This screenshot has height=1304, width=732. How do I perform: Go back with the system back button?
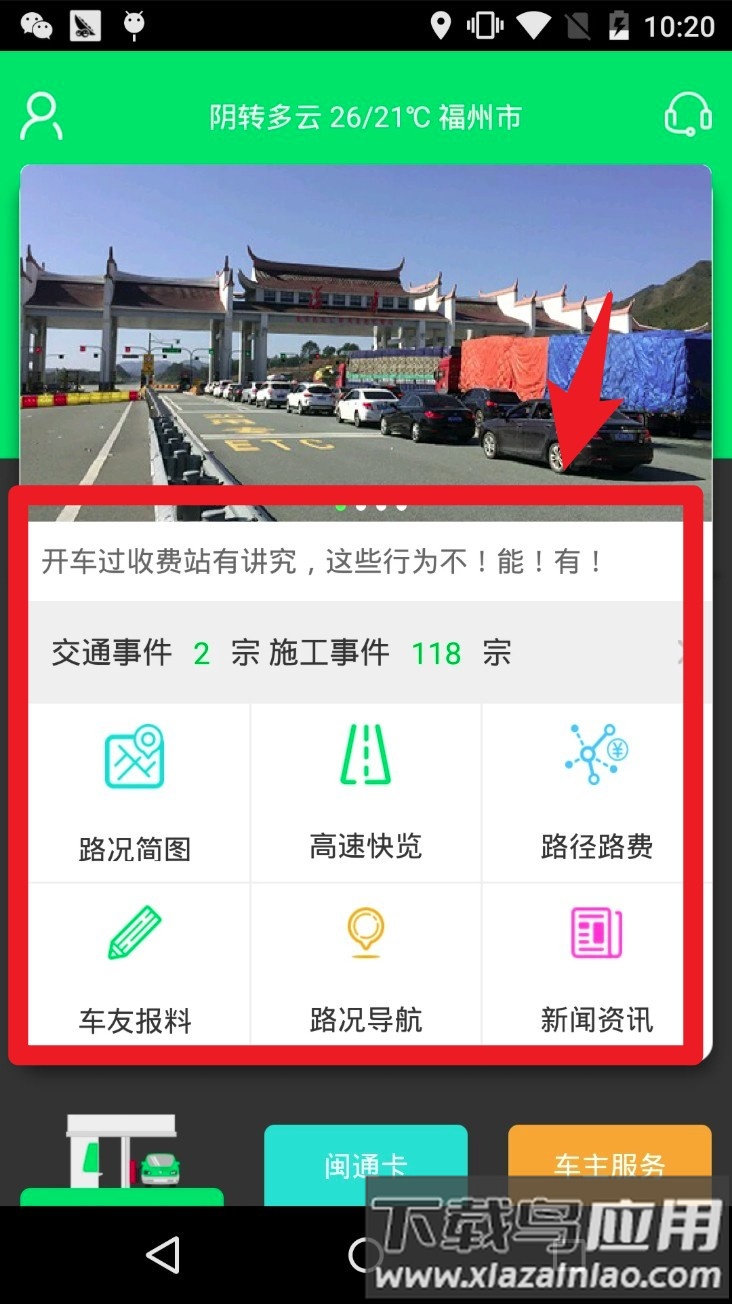click(x=162, y=1254)
